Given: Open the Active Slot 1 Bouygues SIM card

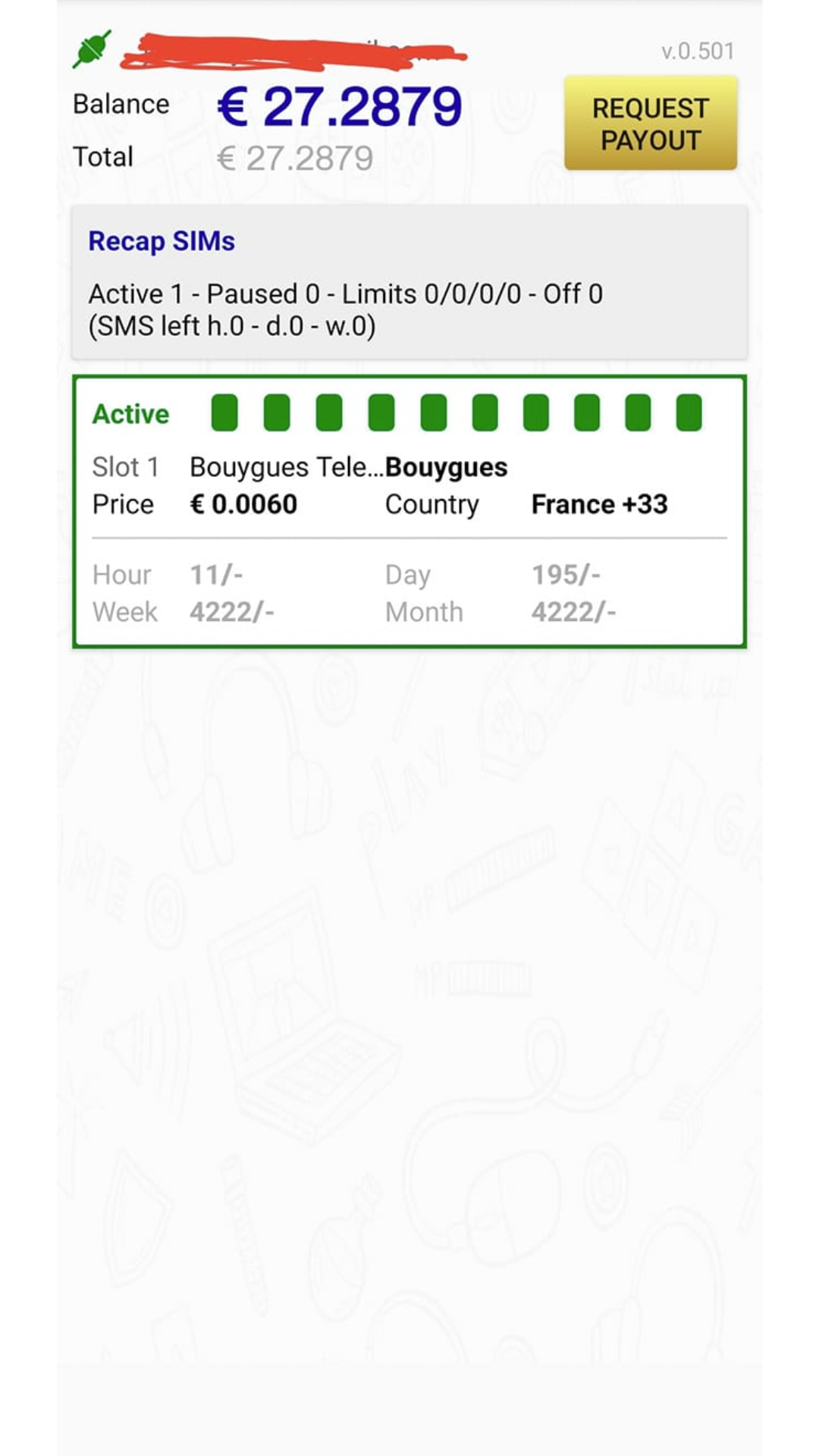Looking at the screenshot, I should [x=409, y=512].
